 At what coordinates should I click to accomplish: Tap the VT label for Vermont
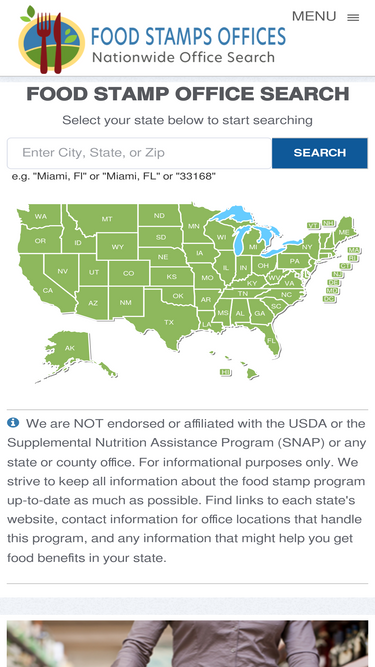(x=313, y=225)
